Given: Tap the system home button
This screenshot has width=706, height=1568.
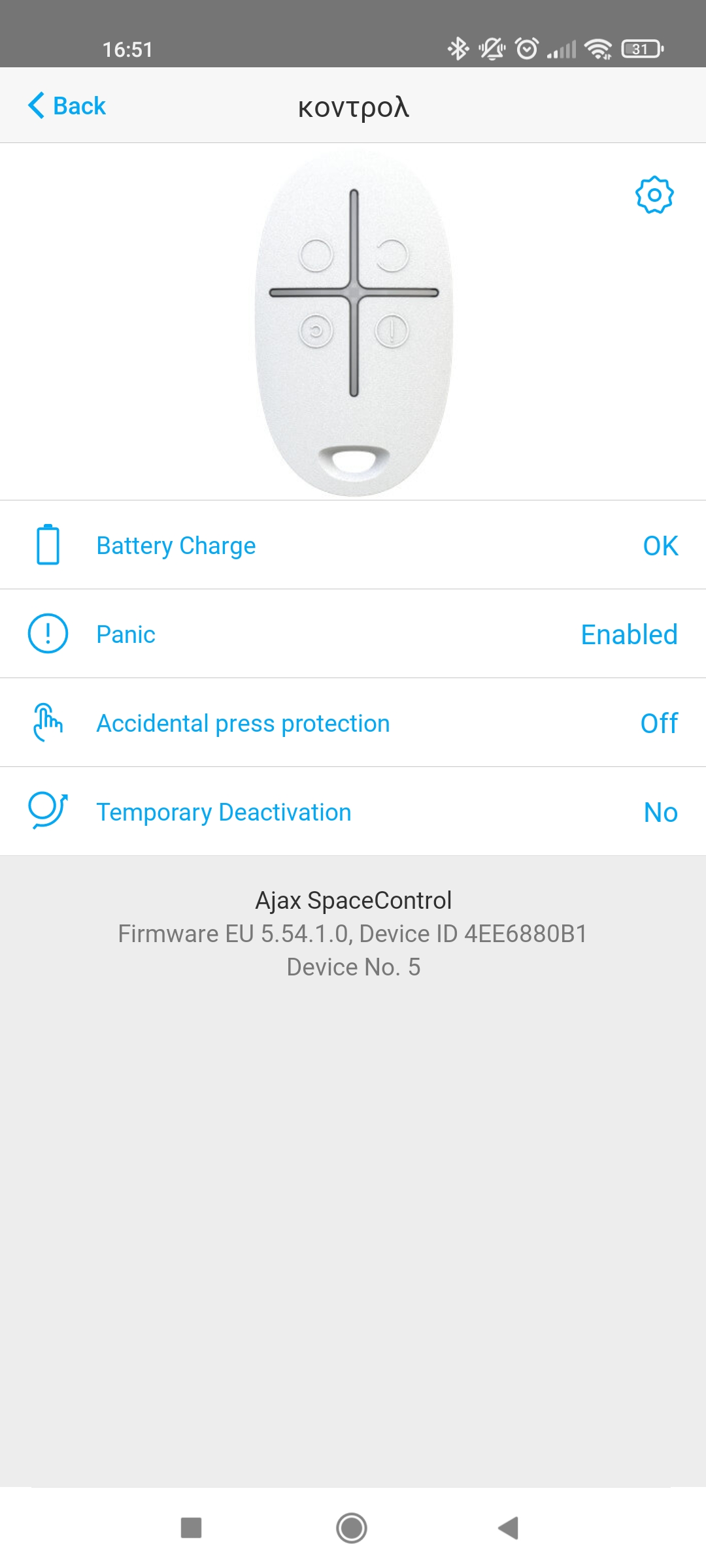Looking at the screenshot, I should 352,1528.
